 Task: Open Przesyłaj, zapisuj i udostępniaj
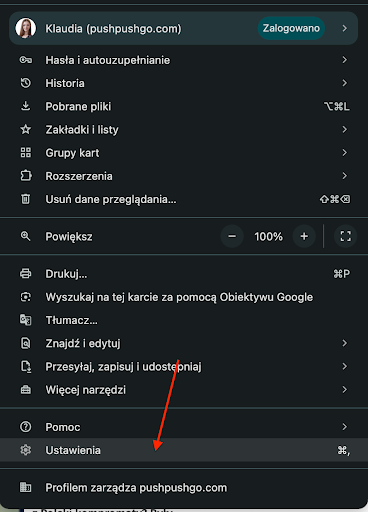[x=183, y=366]
